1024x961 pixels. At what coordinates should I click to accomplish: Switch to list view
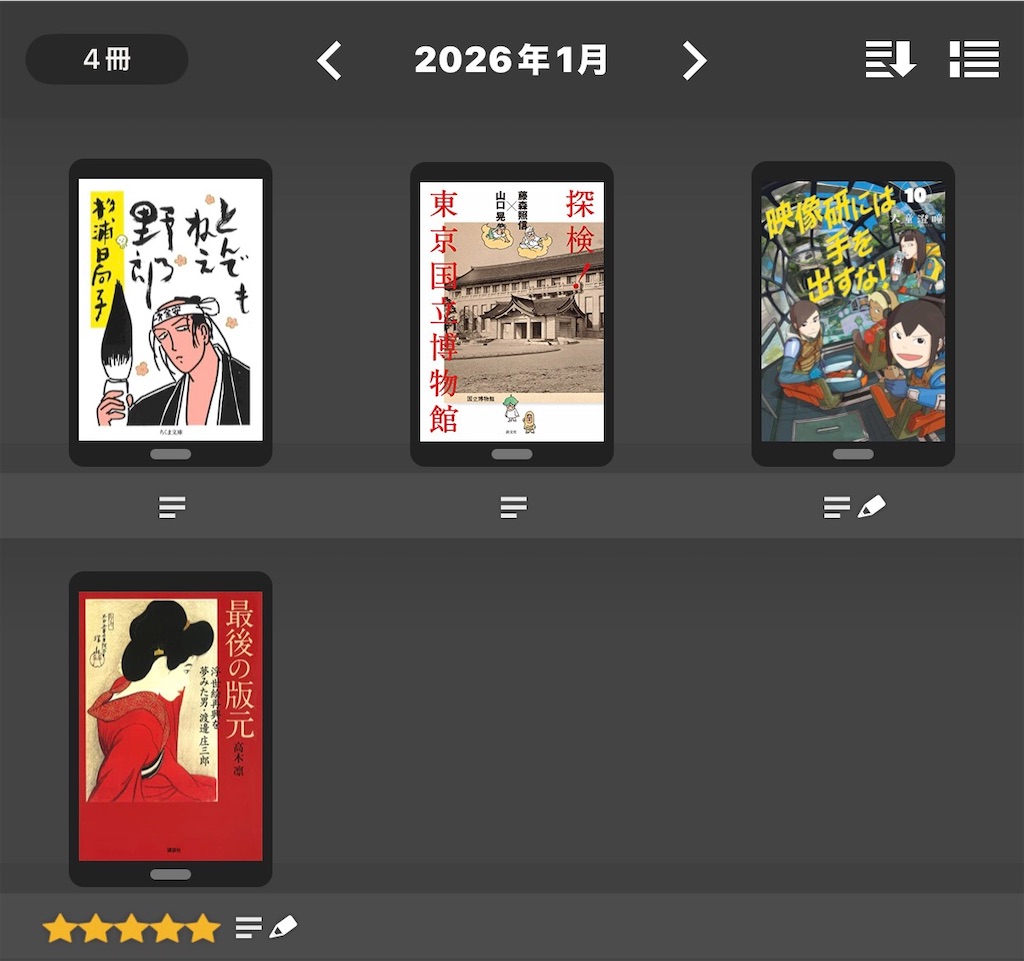coord(974,60)
